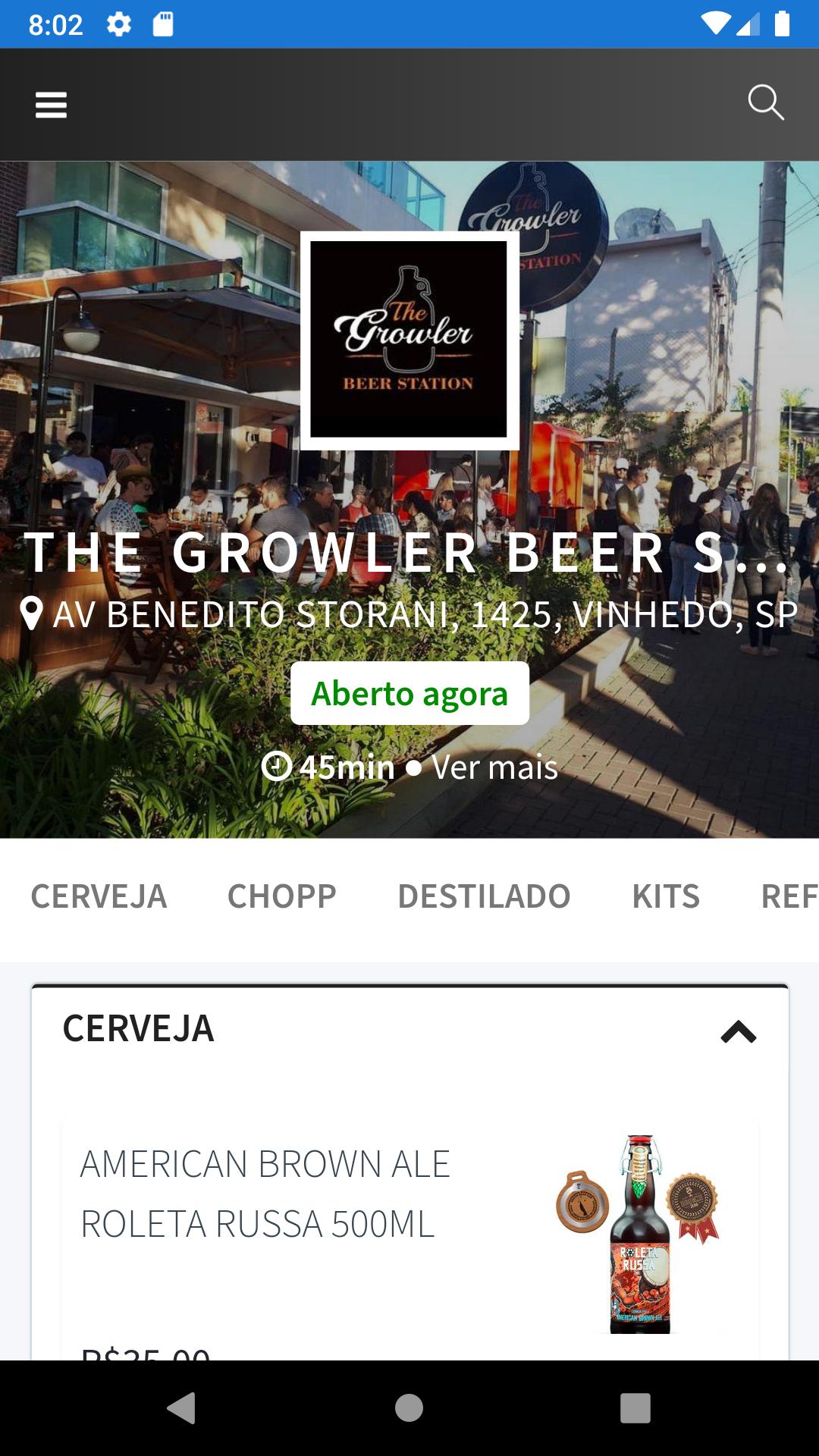Open the clipboard icon in the status bar
Image resolution: width=819 pixels, height=1456 pixels.
(164, 23)
